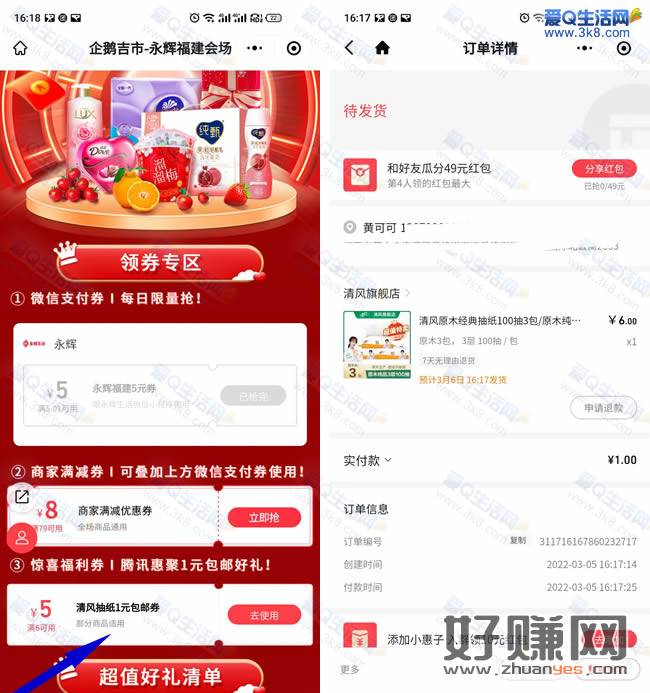This screenshot has height=693, width=650.
Task: Open the mini program menu on the 企鹅吉市 page
Action: (x=255, y=48)
